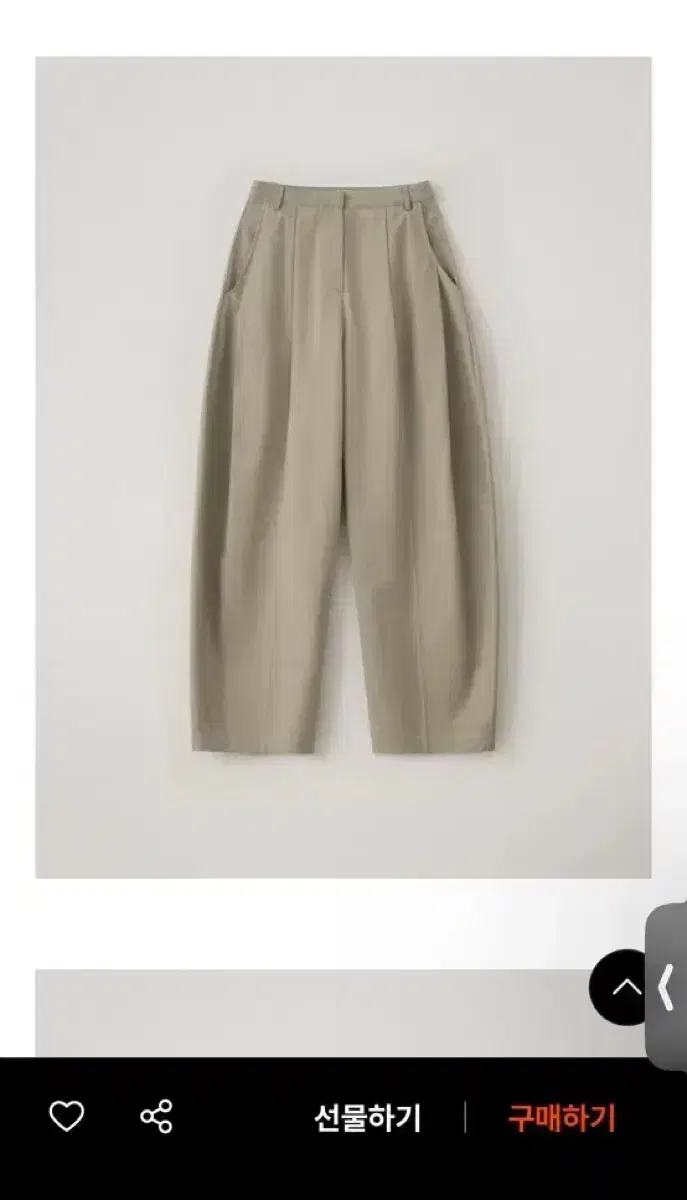This screenshot has width=687, height=1200.
Task: Open the beige pants product image
Action: point(343,467)
